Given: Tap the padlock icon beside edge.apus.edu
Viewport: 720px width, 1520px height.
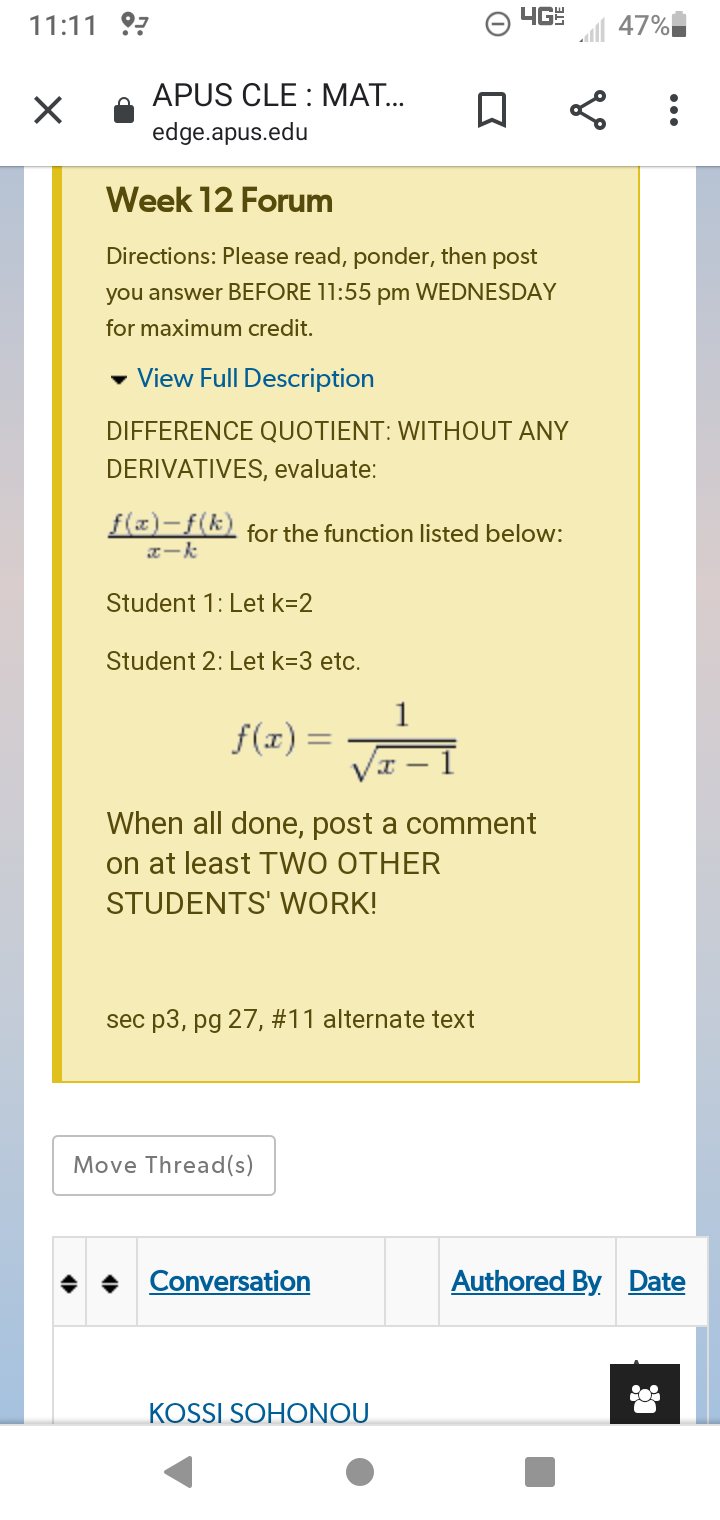Looking at the screenshot, I should pos(123,110).
